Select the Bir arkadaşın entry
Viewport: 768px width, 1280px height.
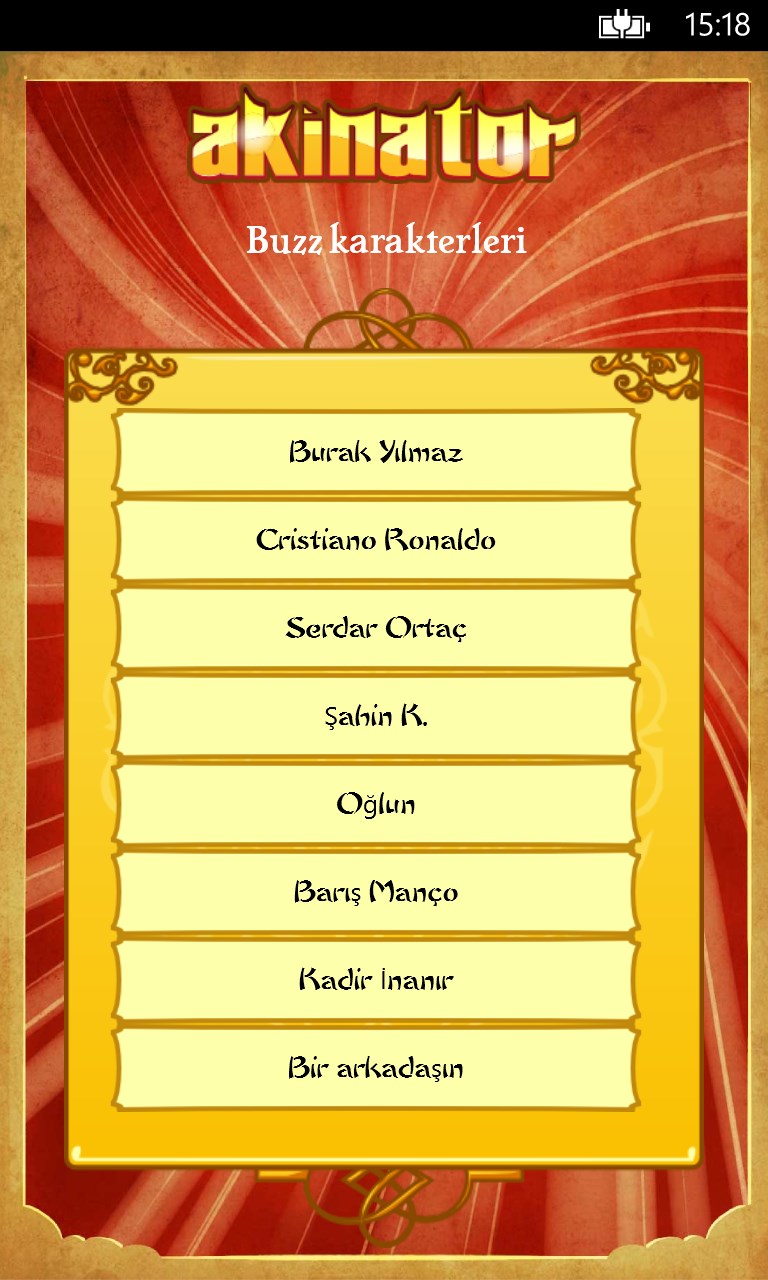click(376, 1068)
